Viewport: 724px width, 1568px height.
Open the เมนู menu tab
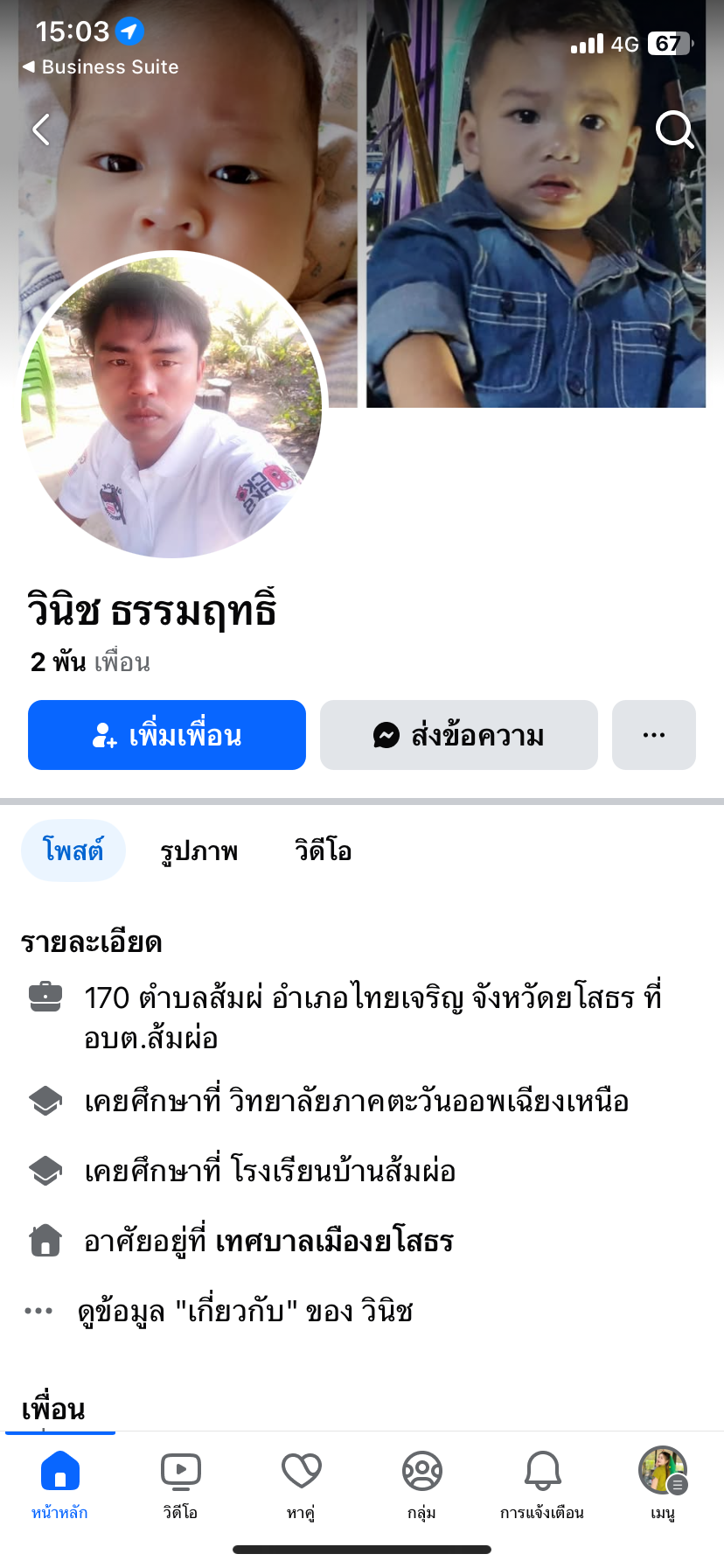[x=662, y=1483]
